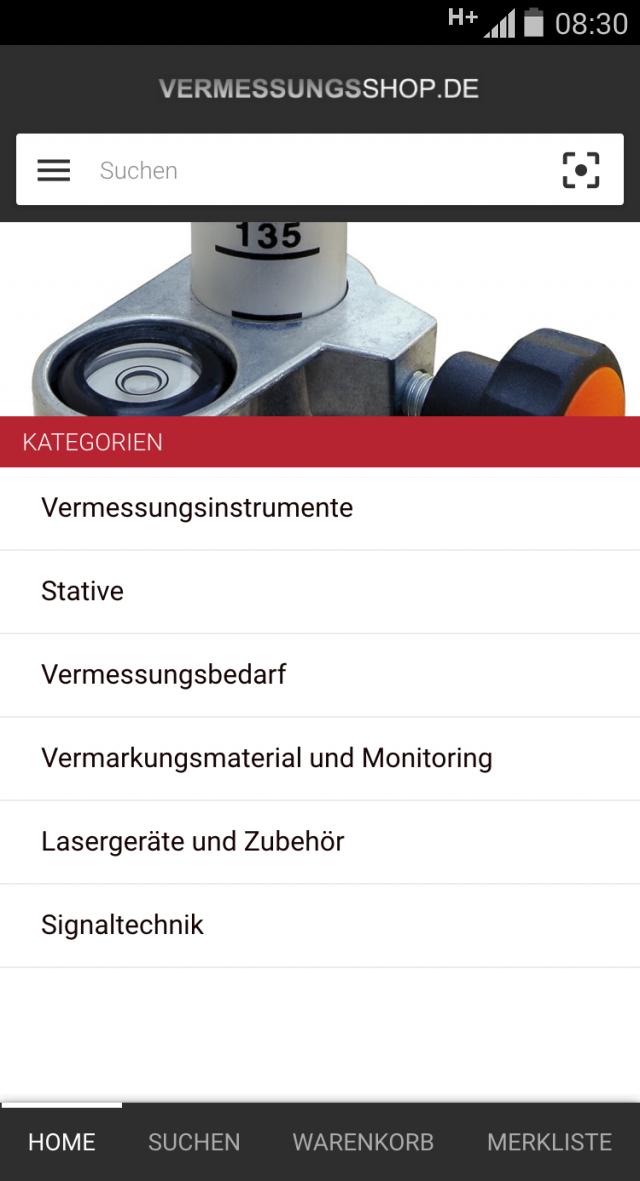The width and height of the screenshot is (640, 1181).
Task: Choose the Signaltechnik category
Action: click(x=122, y=925)
